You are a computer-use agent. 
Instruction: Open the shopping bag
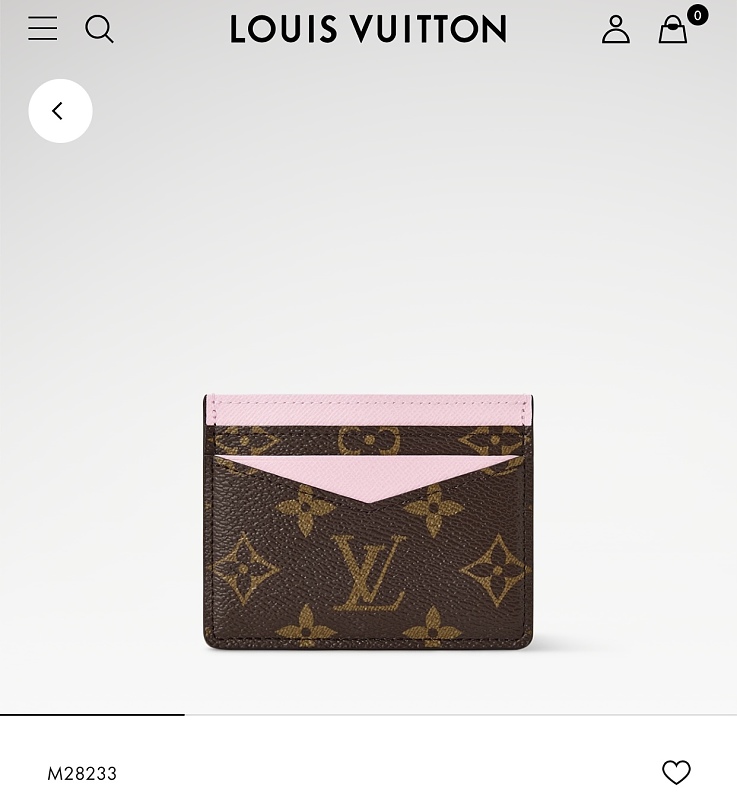673,30
